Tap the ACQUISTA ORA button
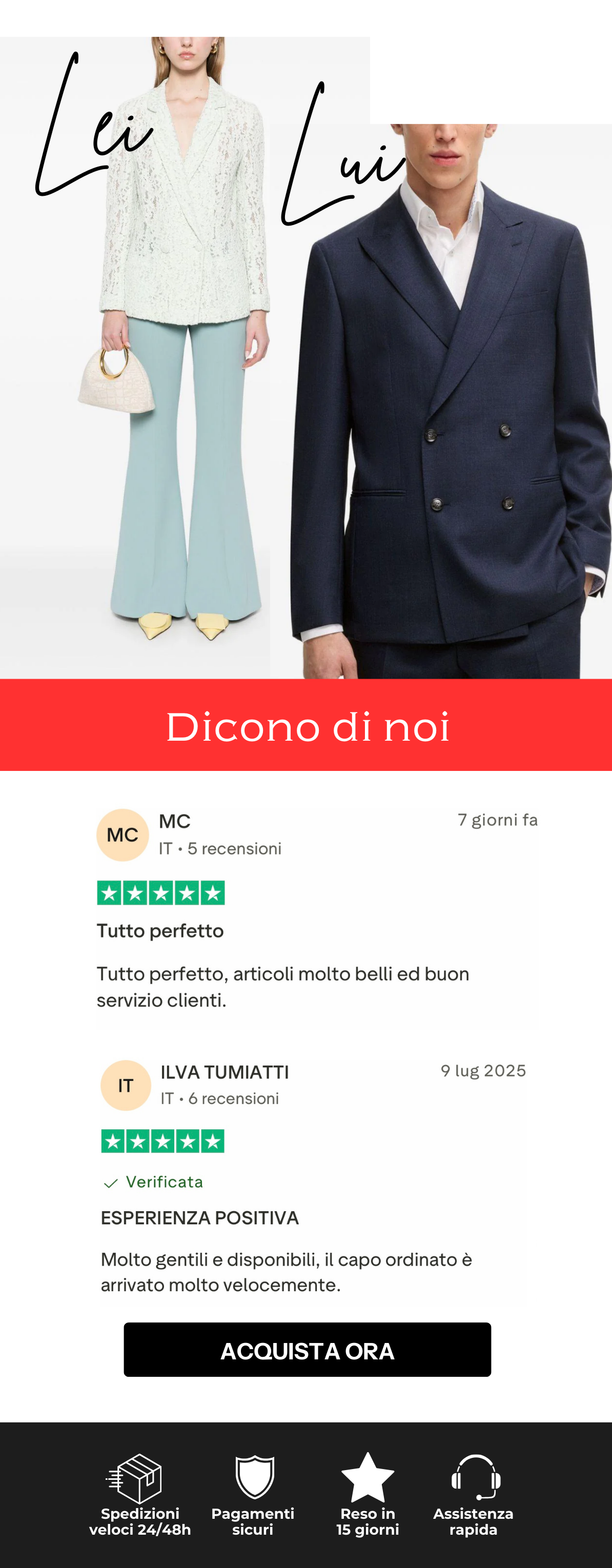Viewport: 612px width, 1568px height. (307, 1350)
